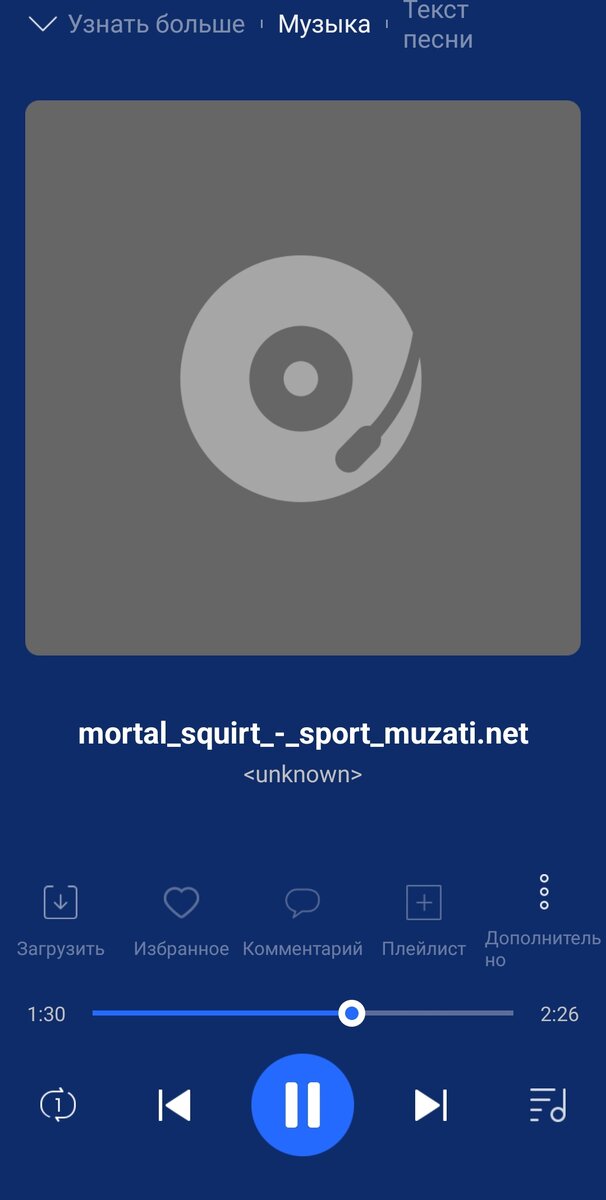Open the Дополнительно options menu
This screenshot has width=606, height=1200.
tap(544, 892)
